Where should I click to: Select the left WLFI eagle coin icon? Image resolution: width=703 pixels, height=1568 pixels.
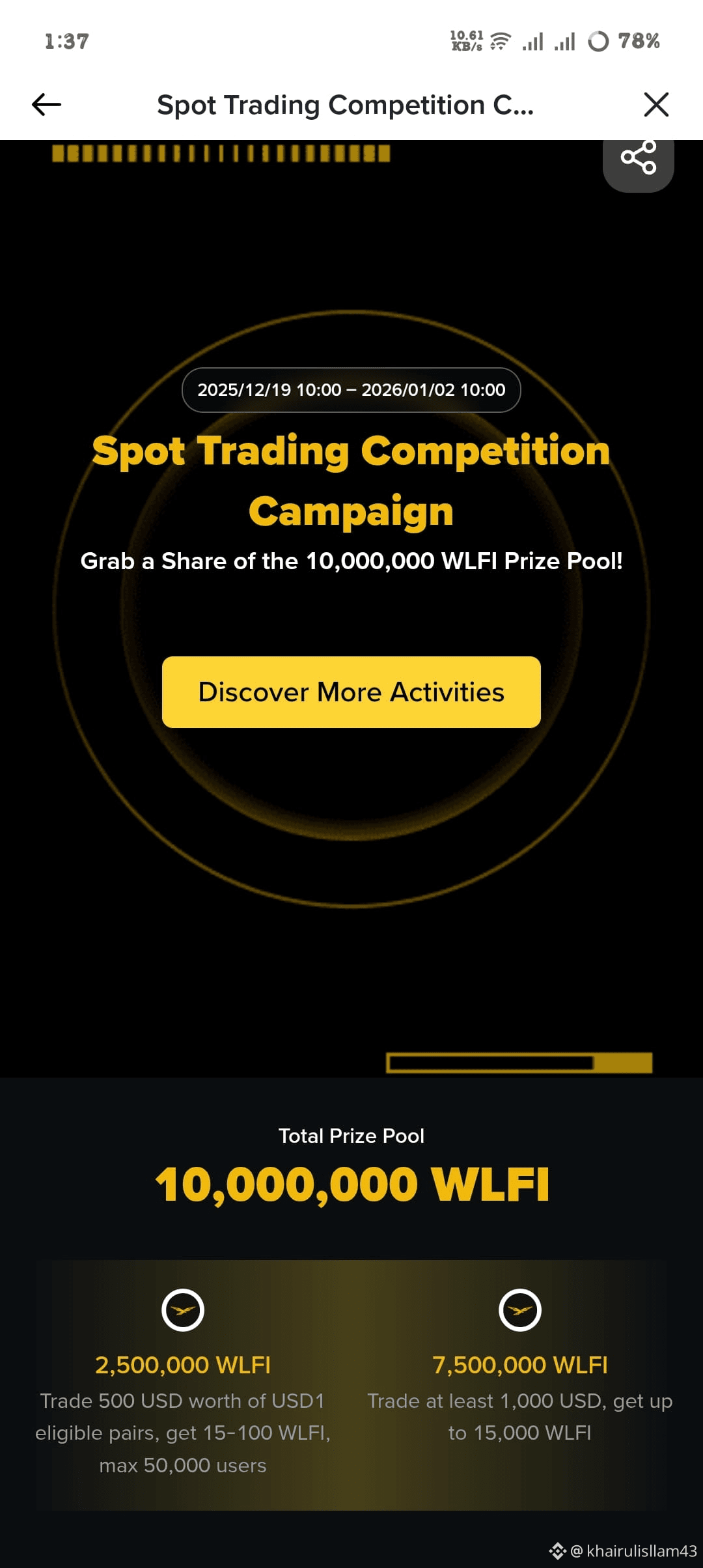tap(183, 1310)
